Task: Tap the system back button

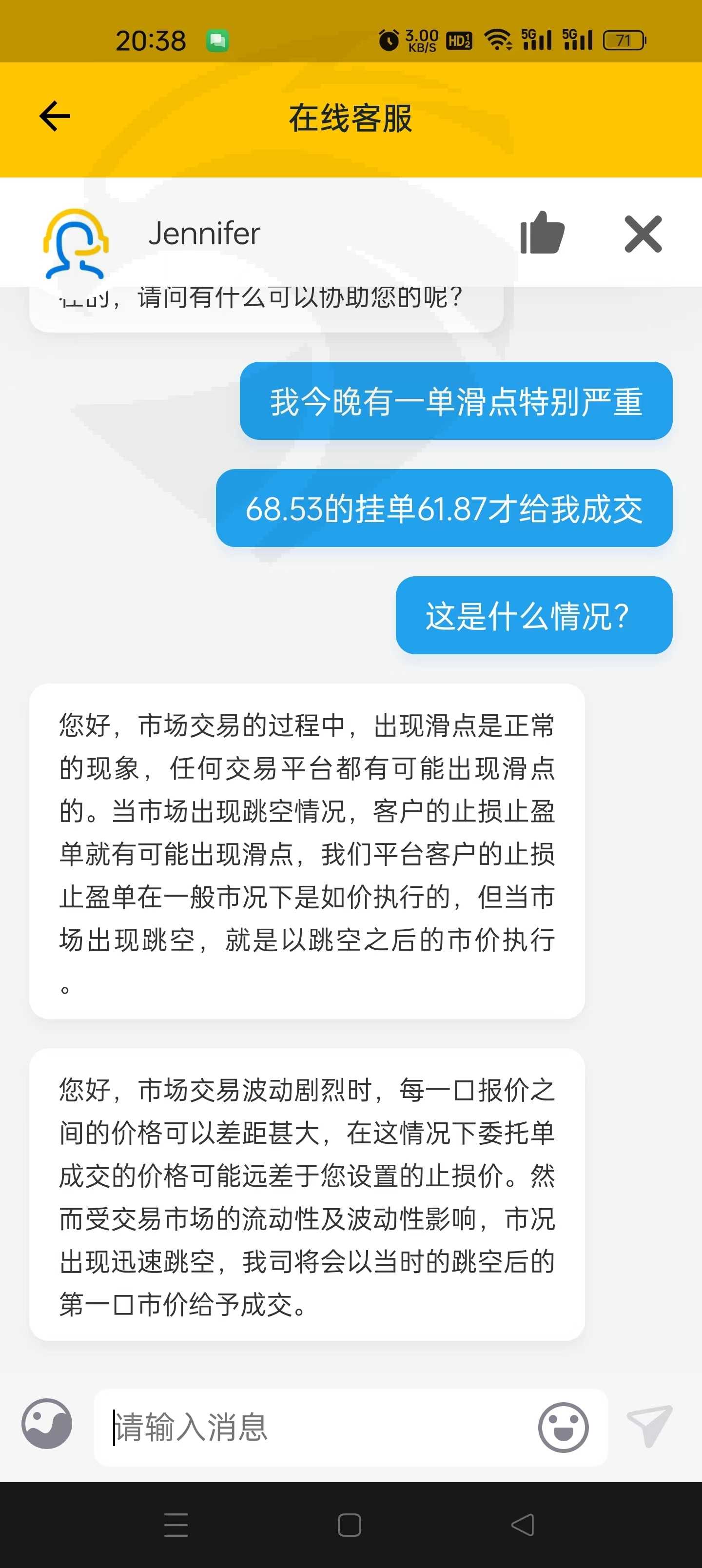Action: (x=523, y=1524)
